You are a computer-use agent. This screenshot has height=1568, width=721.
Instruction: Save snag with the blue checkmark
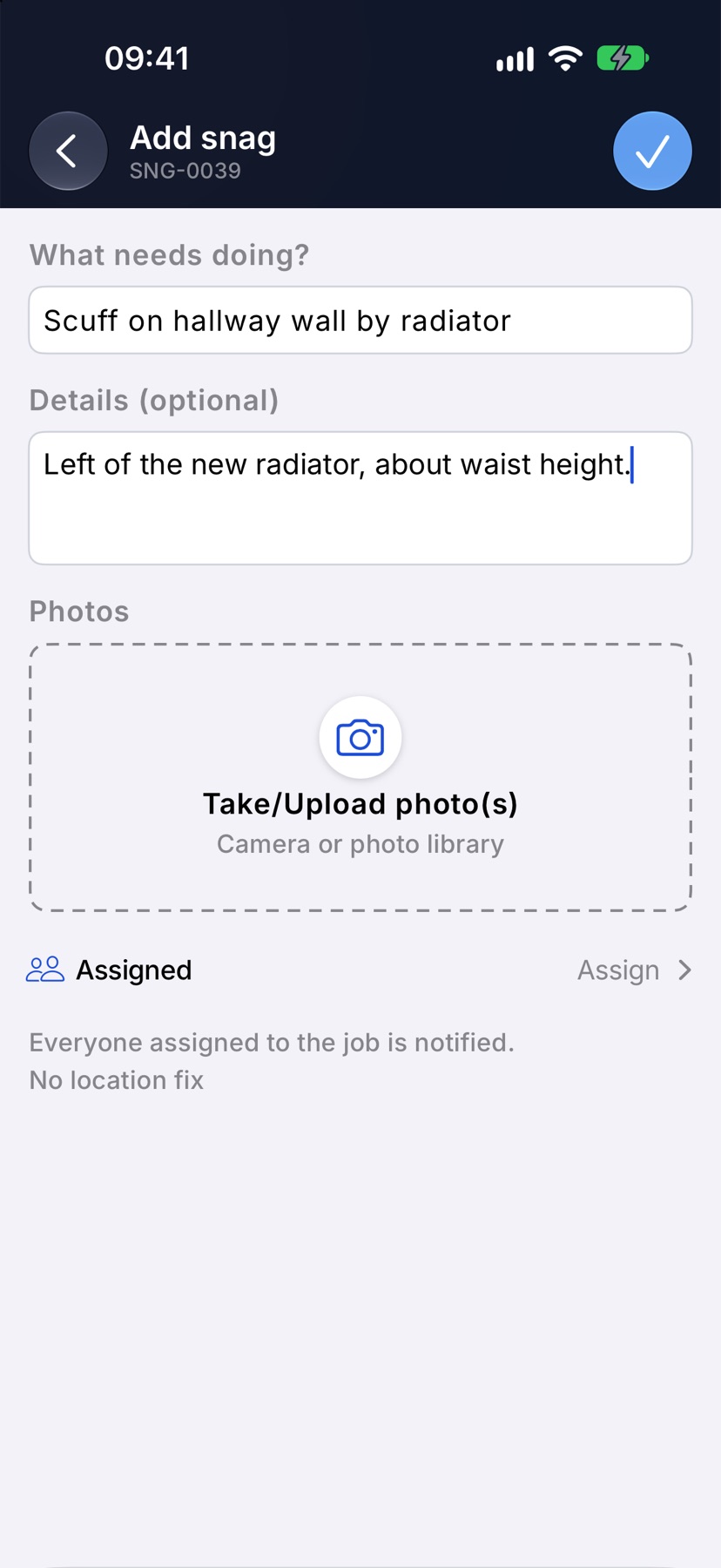[652, 151]
